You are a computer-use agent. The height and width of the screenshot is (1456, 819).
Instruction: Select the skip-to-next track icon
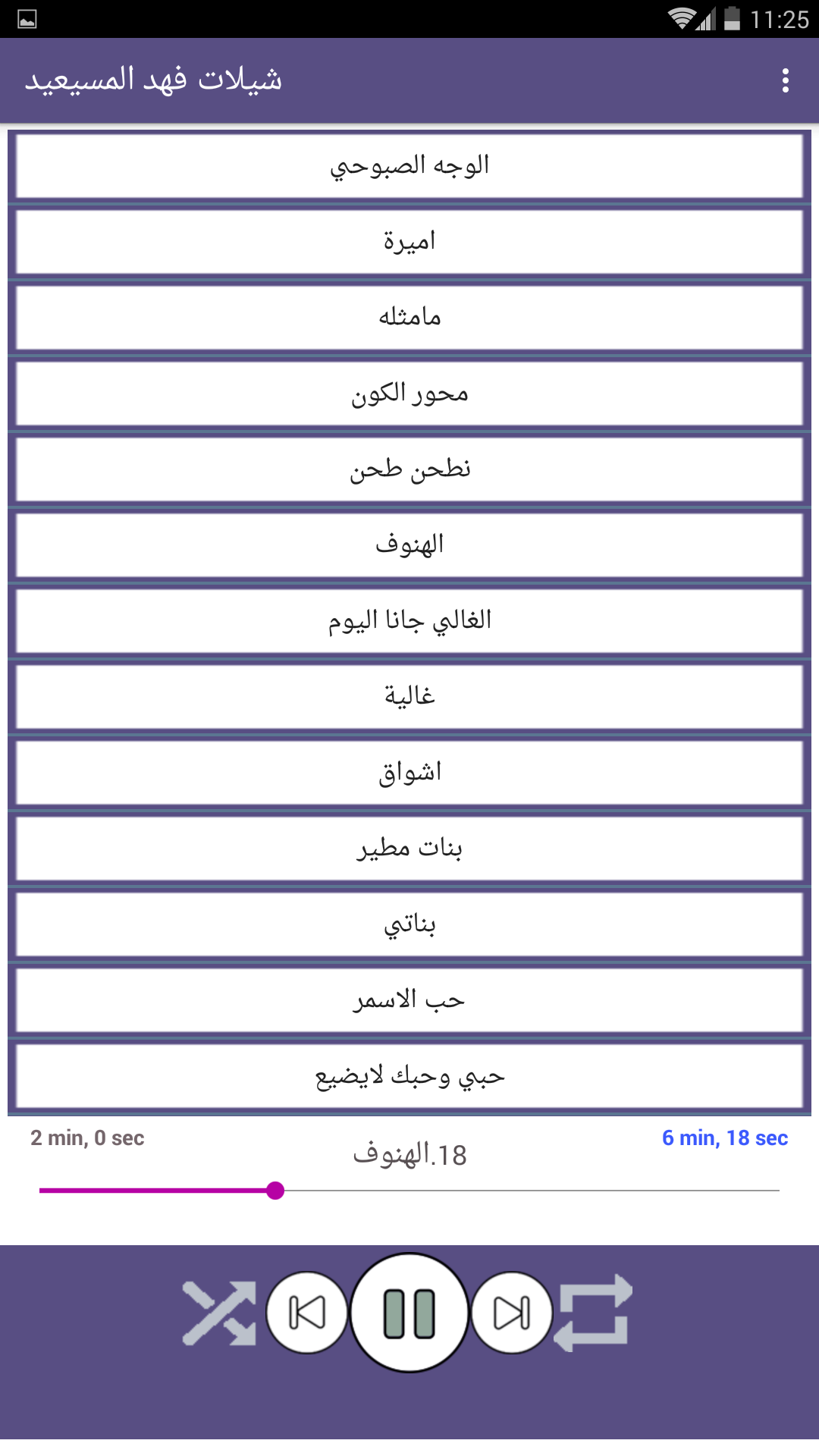coord(511,1307)
